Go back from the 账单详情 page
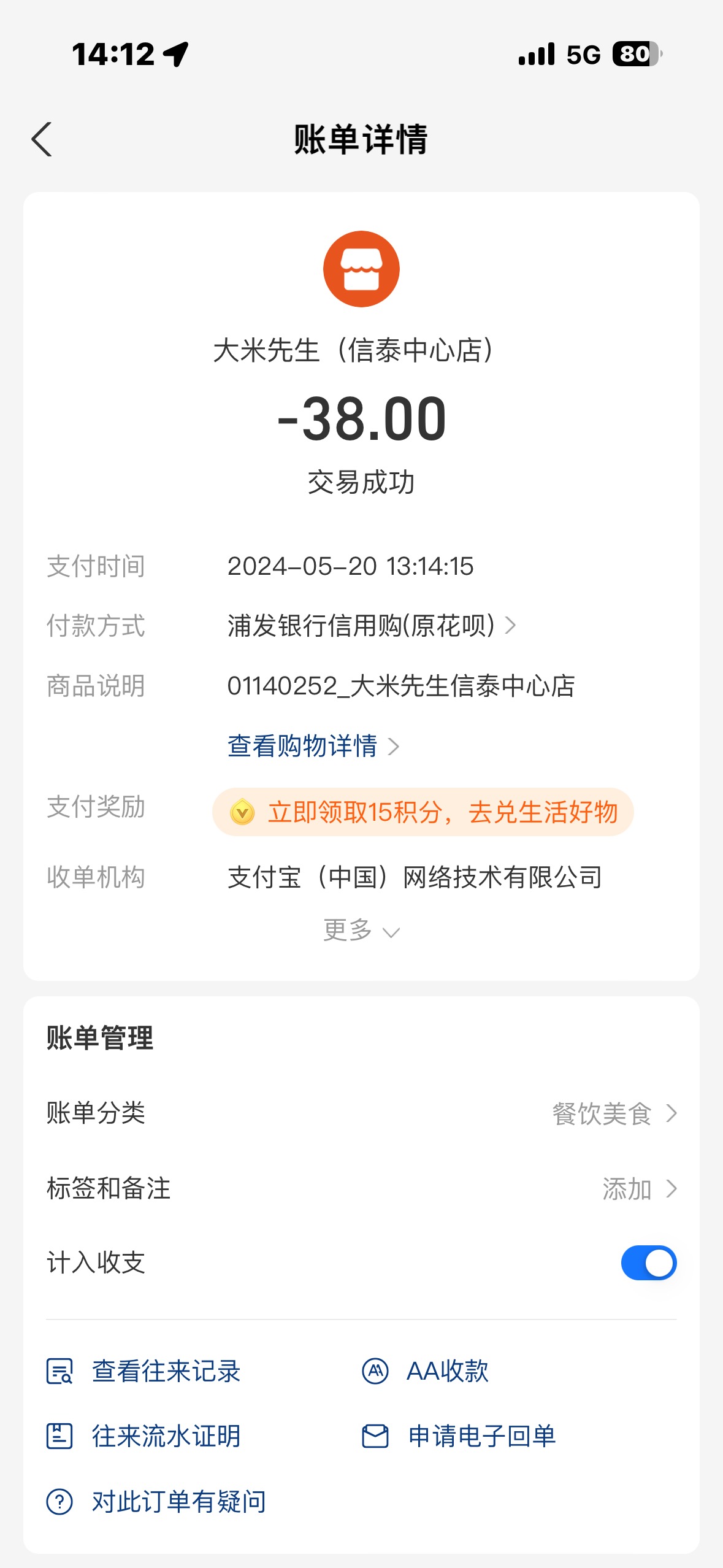This screenshot has height=1568, width=723. (x=42, y=139)
